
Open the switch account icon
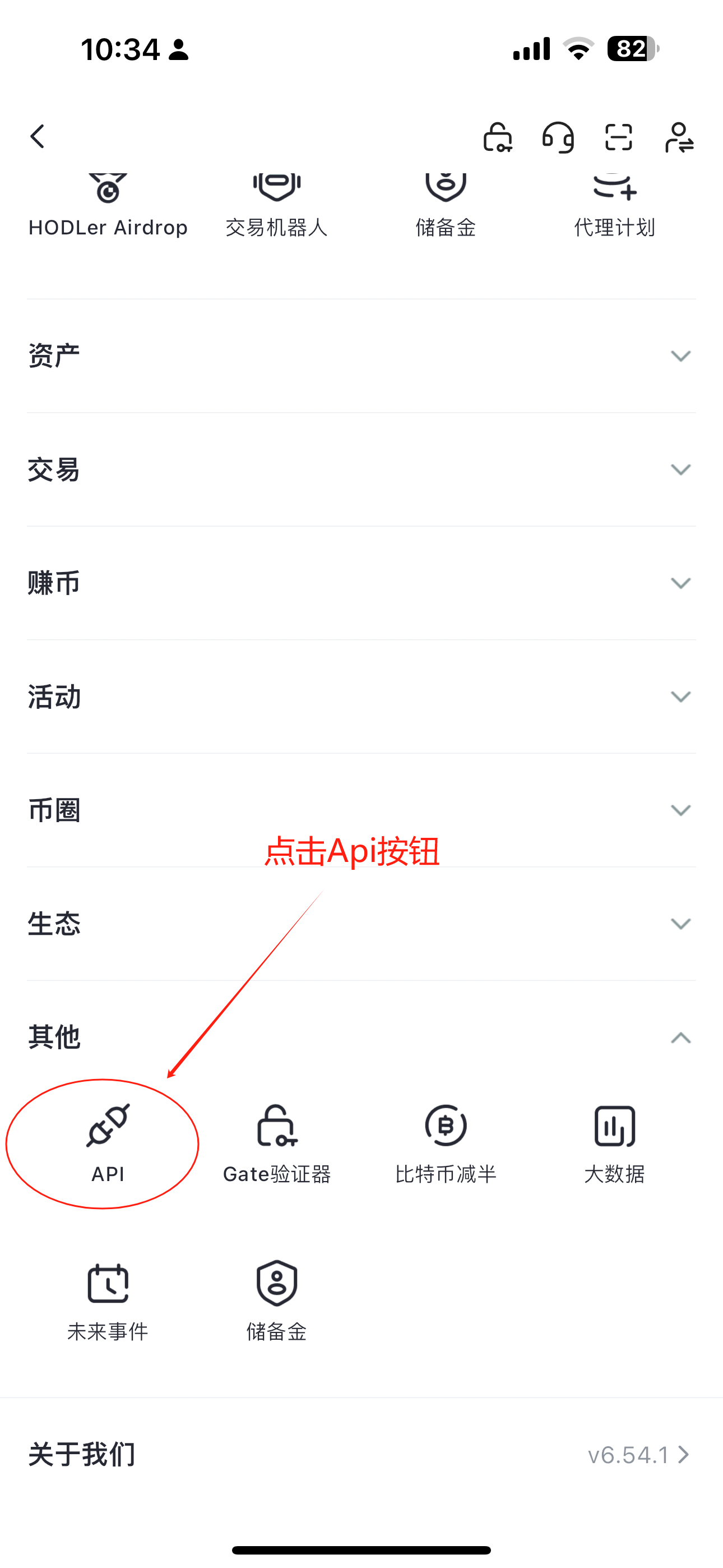coord(679,137)
